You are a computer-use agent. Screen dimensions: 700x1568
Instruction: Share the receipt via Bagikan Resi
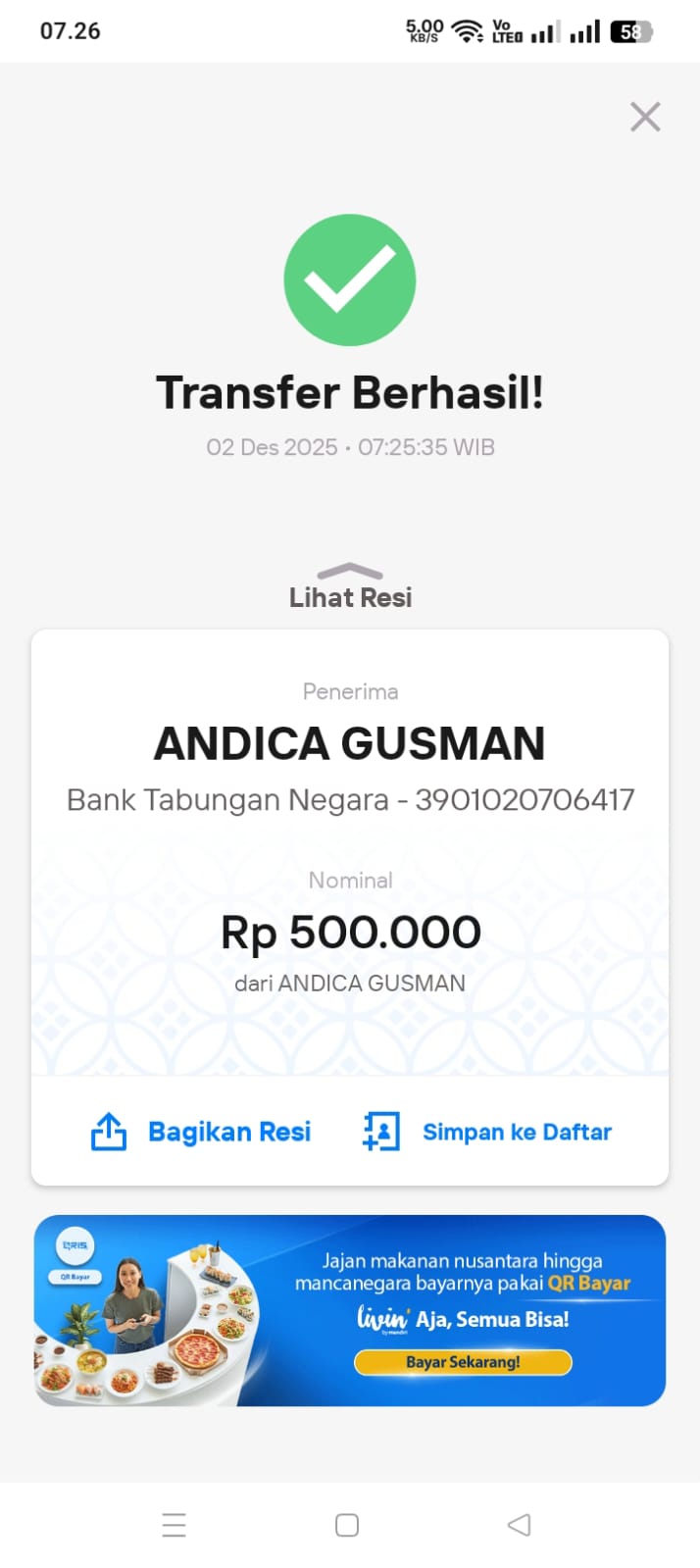coord(202,1132)
